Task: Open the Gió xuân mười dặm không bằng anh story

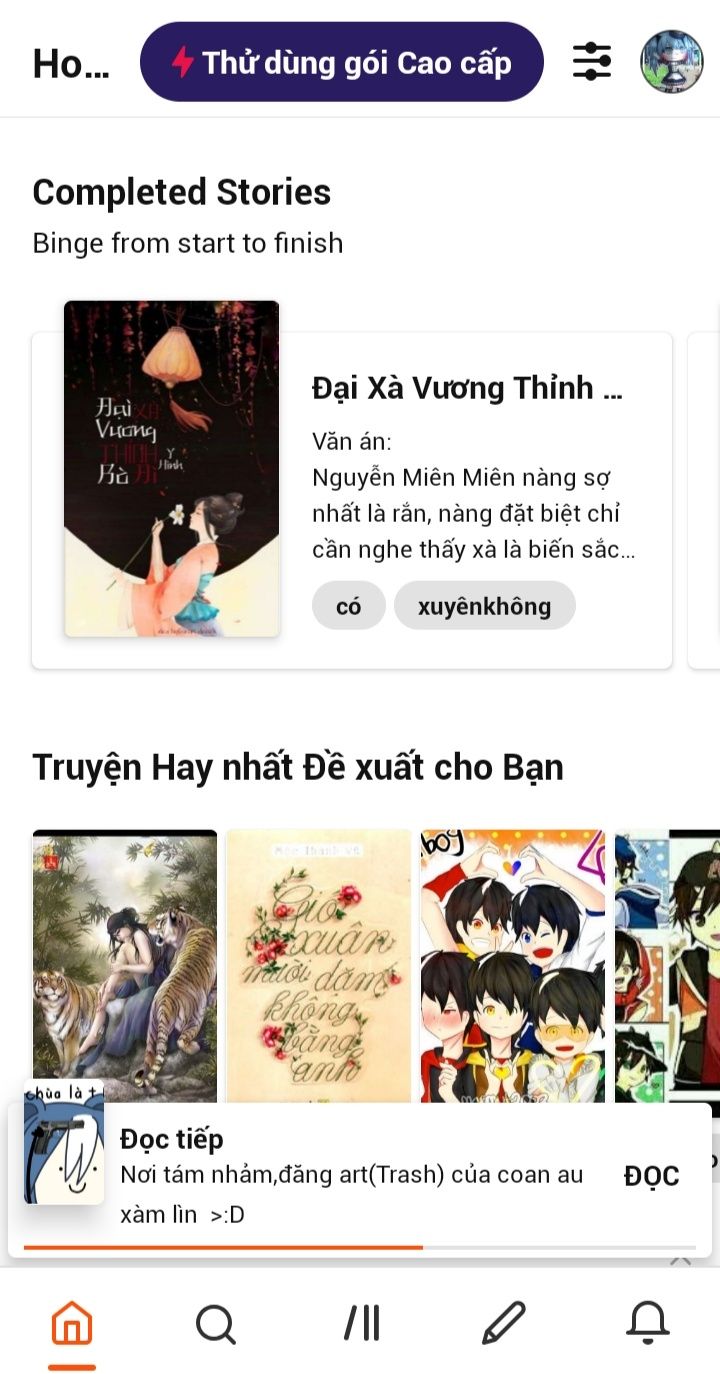Action: click(319, 966)
